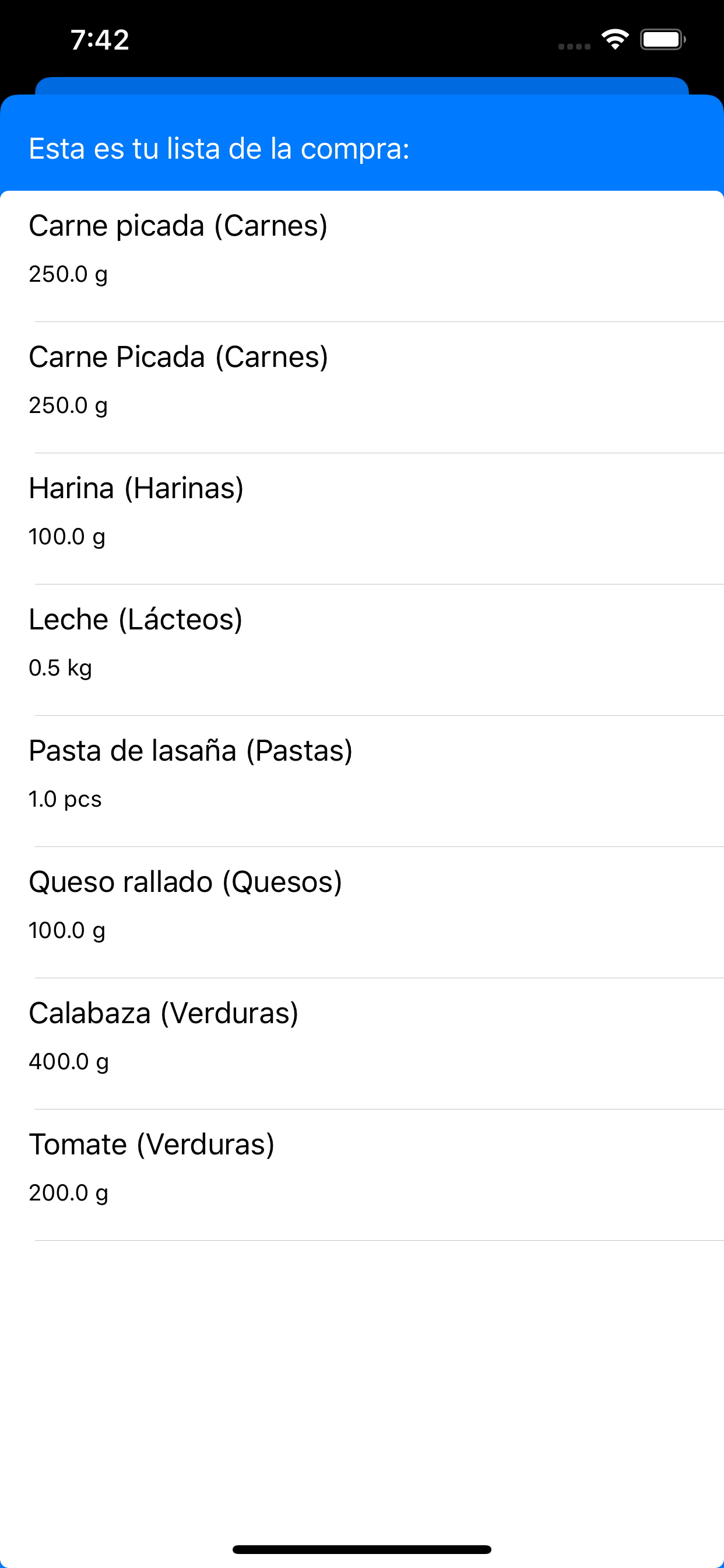Tap the Tomate (Verduras) row
The width and height of the screenshot is (724, 1568).
362,1175
